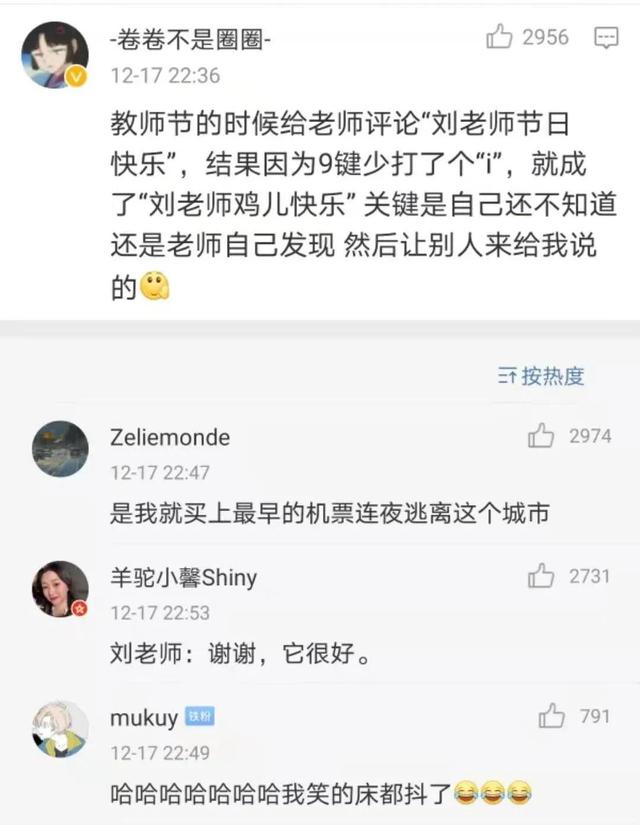
Task: Open 羊驼小馨Shiny's profile avatar
Action: [60, 588]
